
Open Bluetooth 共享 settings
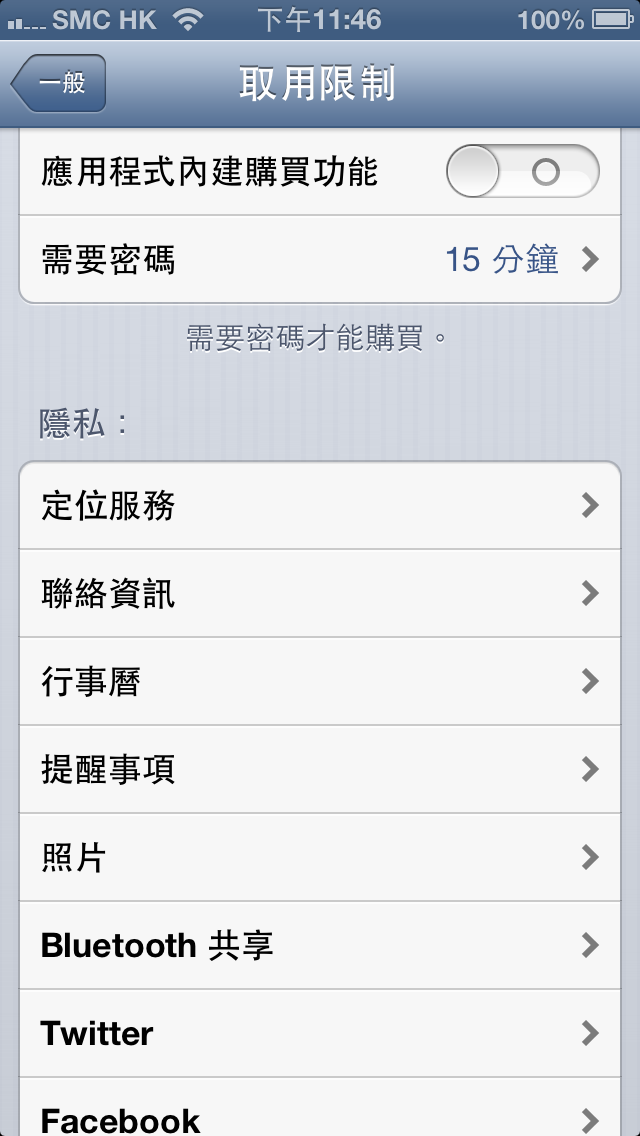(x=320, y=946)
